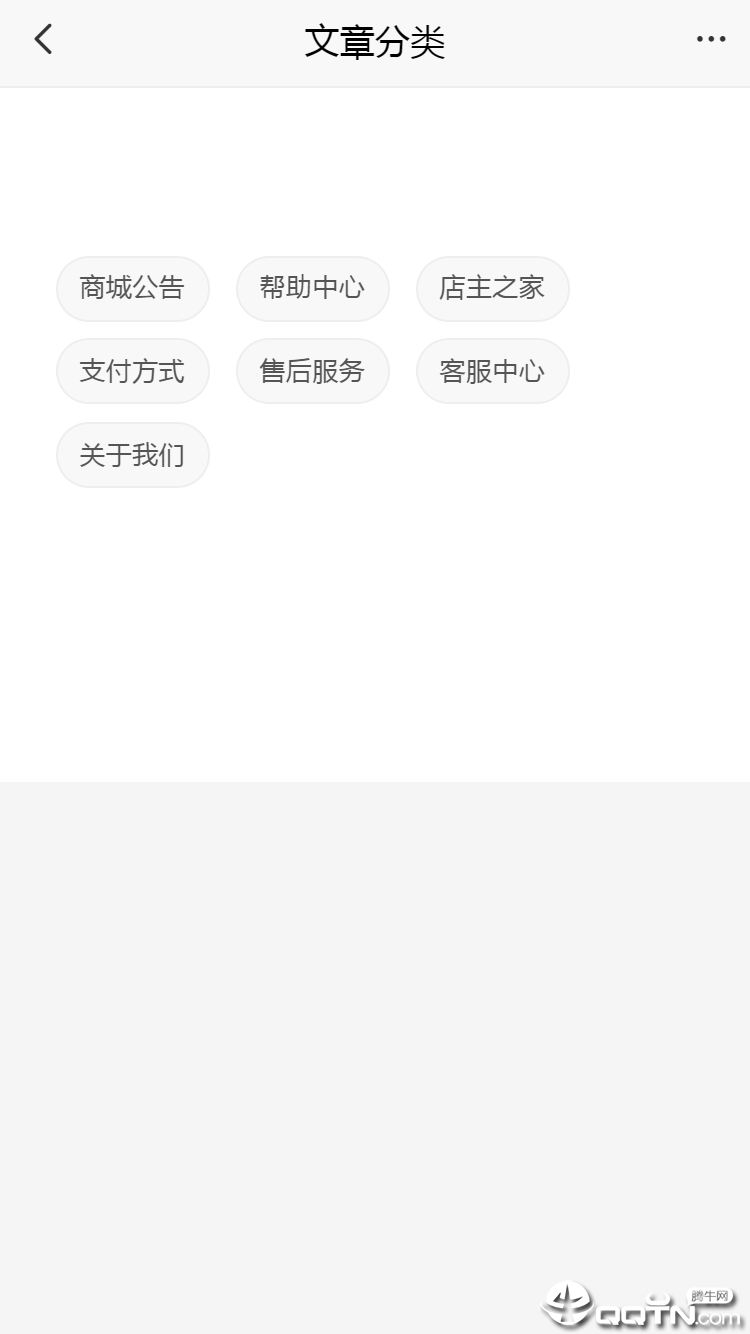Viewport: 750px width, 1334px height.
Task: Tap the 店主之家 chip
Action: [493, 289]
